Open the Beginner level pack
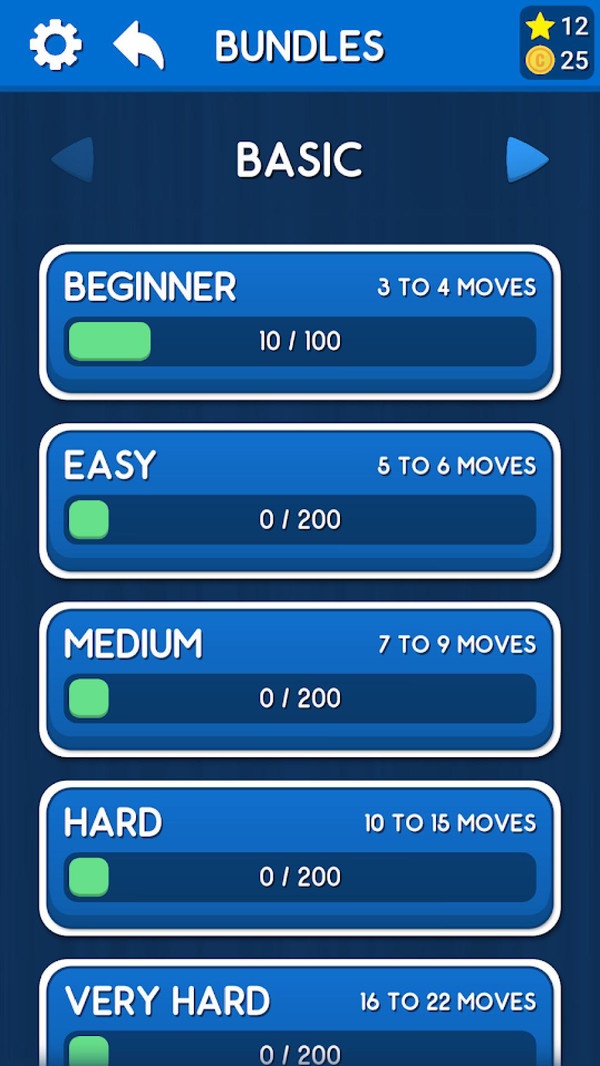The image size is (600, 1066). point(300,322)
